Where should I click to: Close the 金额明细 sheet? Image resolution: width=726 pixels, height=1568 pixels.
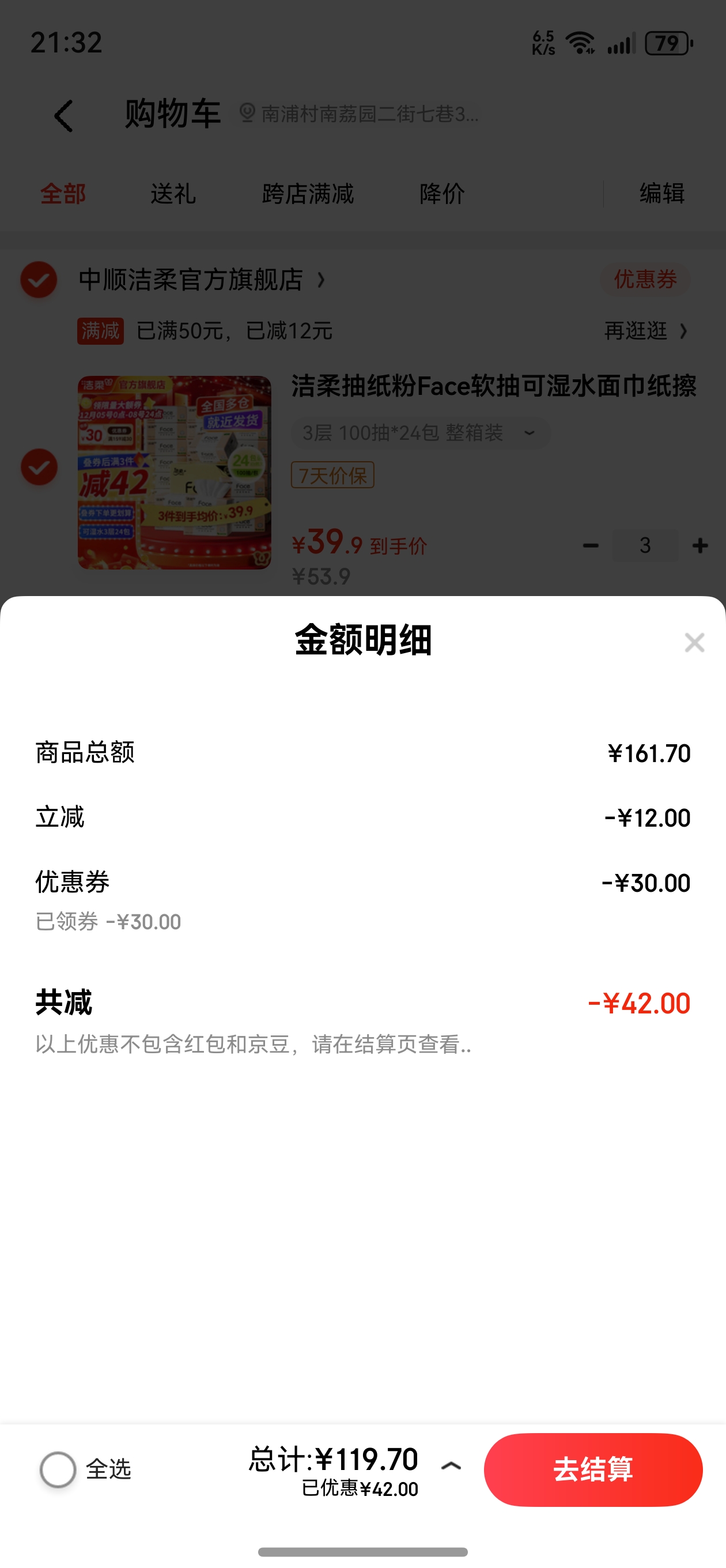pos(694,643)
